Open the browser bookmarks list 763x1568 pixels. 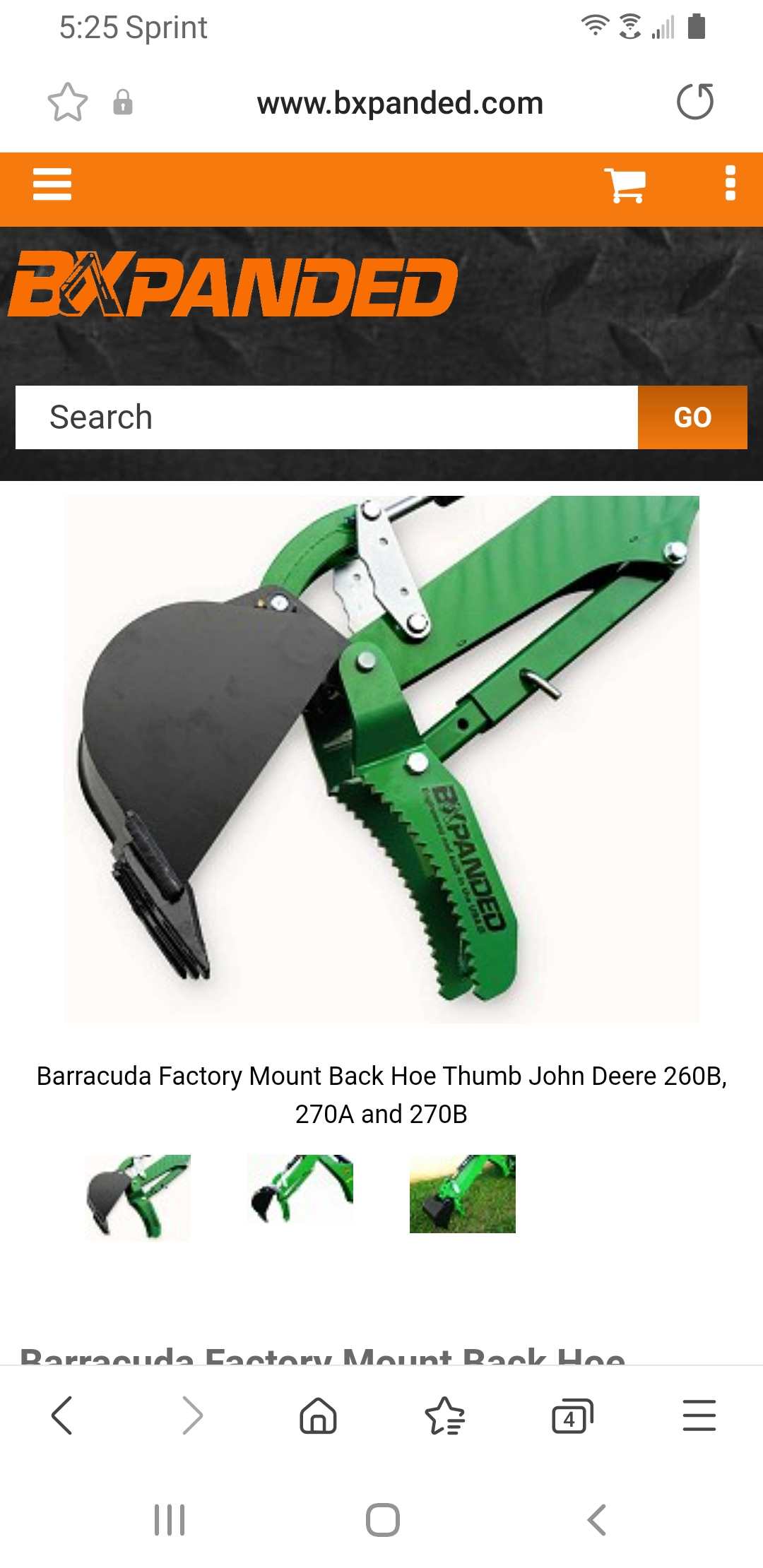(445, 1415)
